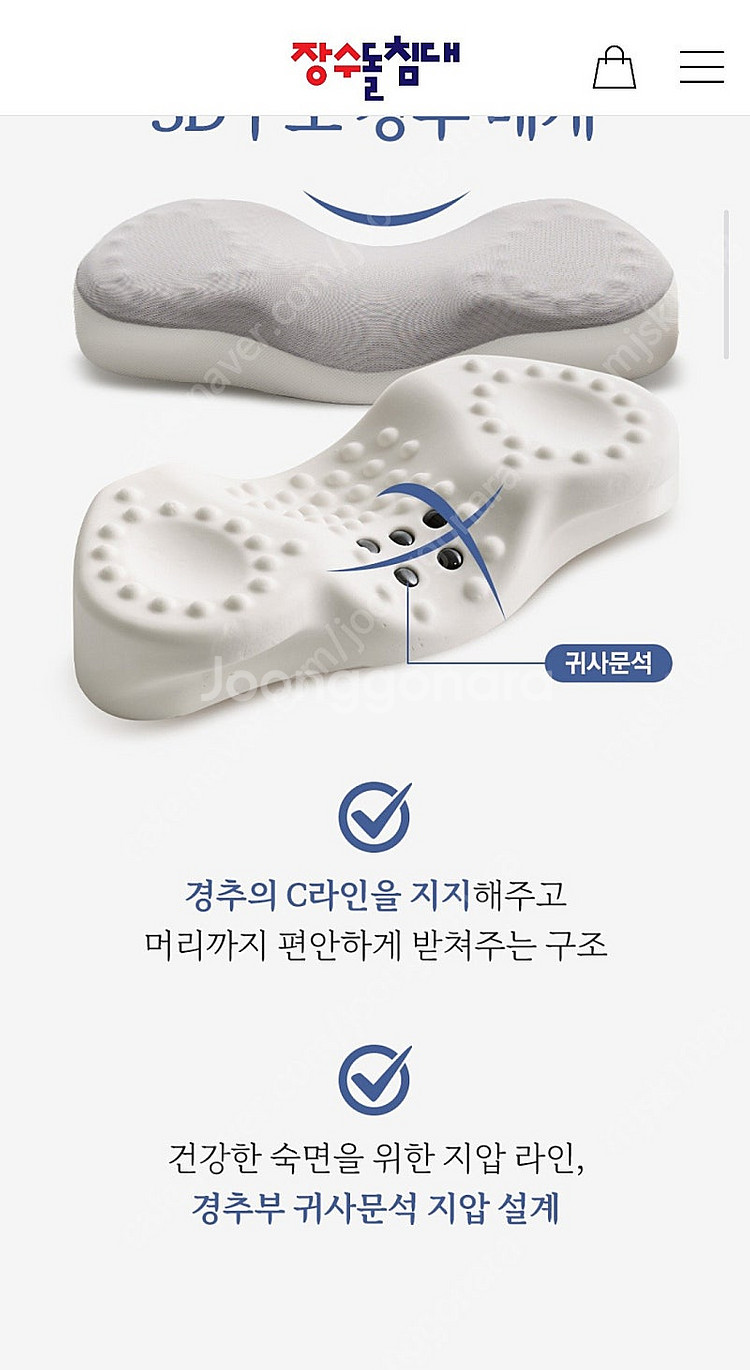Screen dimensions: 750x1370
Task: Open the shopping bag cart
Action: 614,67
